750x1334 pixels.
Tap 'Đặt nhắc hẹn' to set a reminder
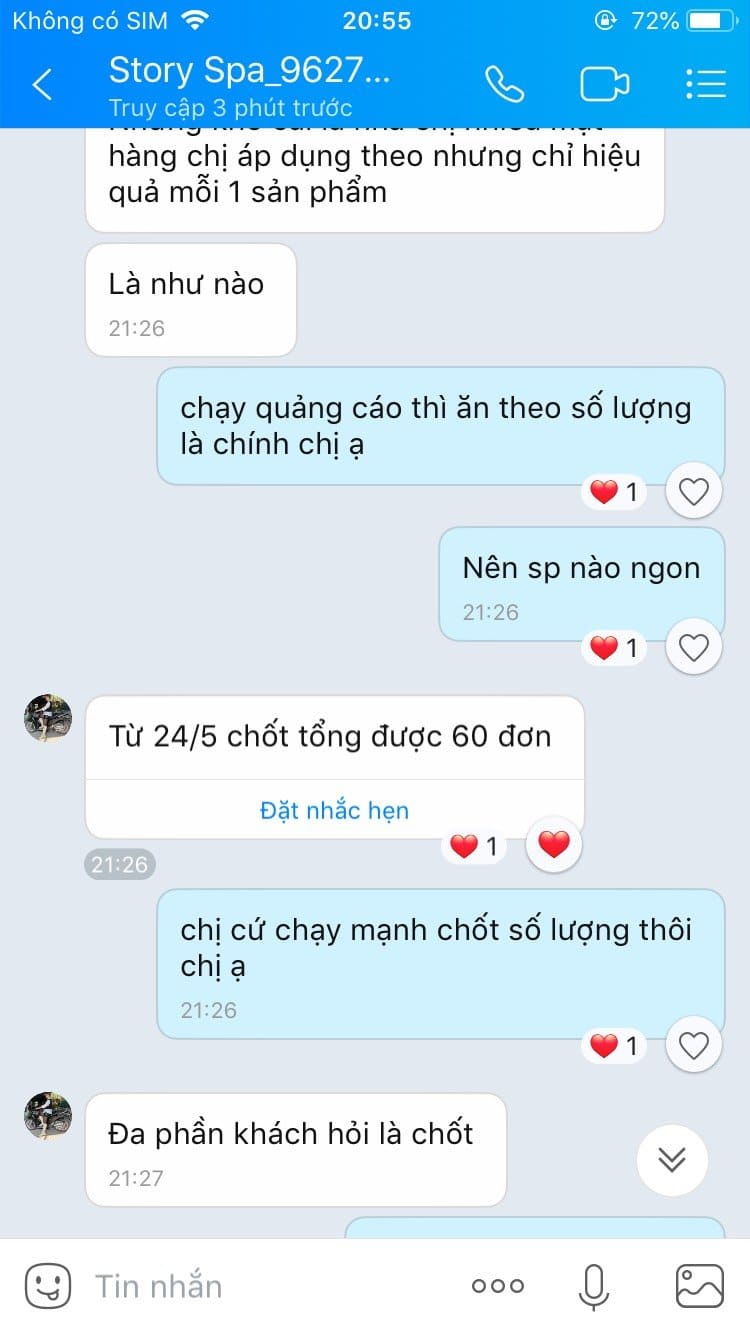(x=334, y=810)
